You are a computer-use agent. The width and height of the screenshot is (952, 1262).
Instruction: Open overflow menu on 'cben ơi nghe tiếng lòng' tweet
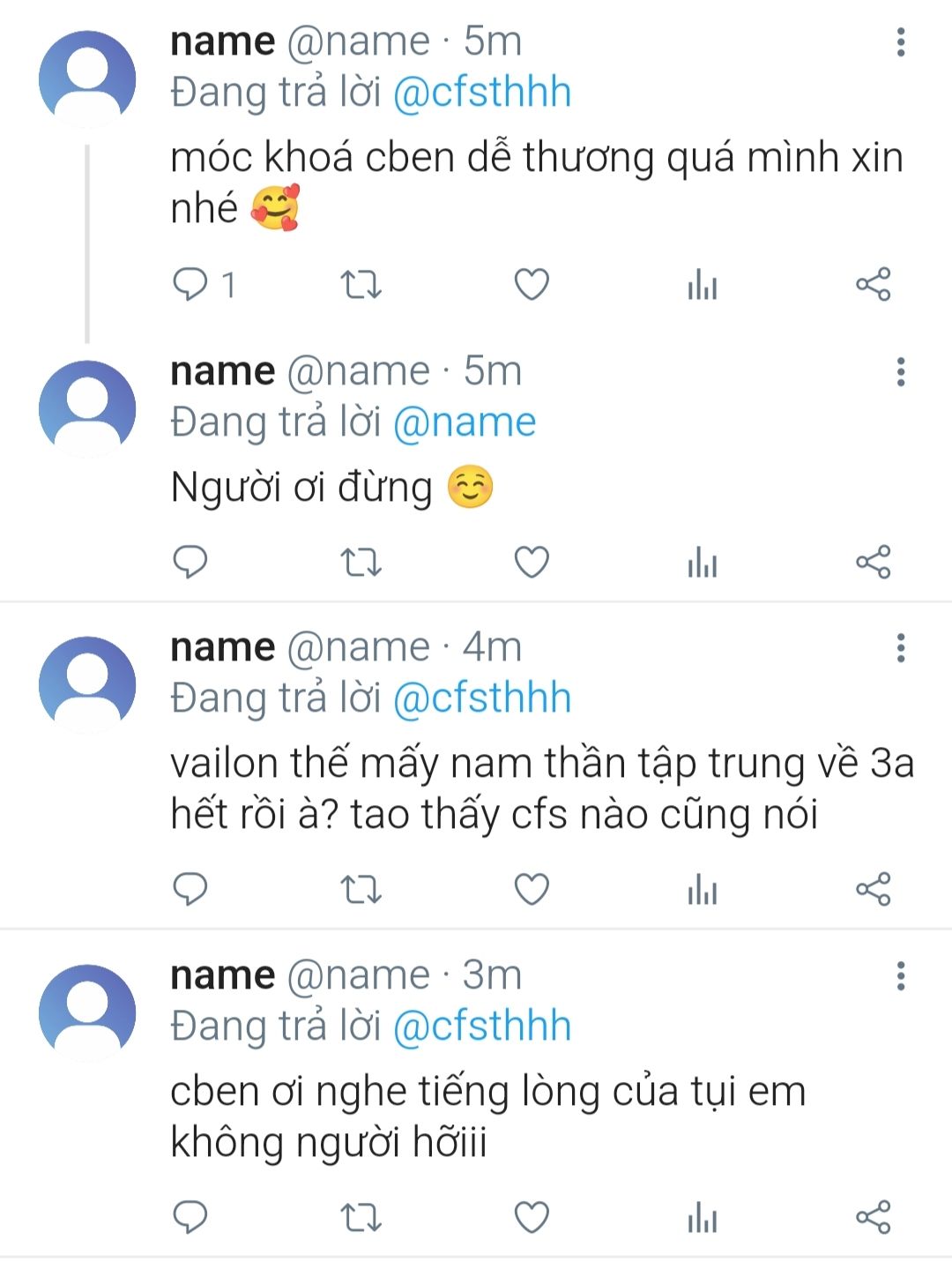click(x=900, y=976)
